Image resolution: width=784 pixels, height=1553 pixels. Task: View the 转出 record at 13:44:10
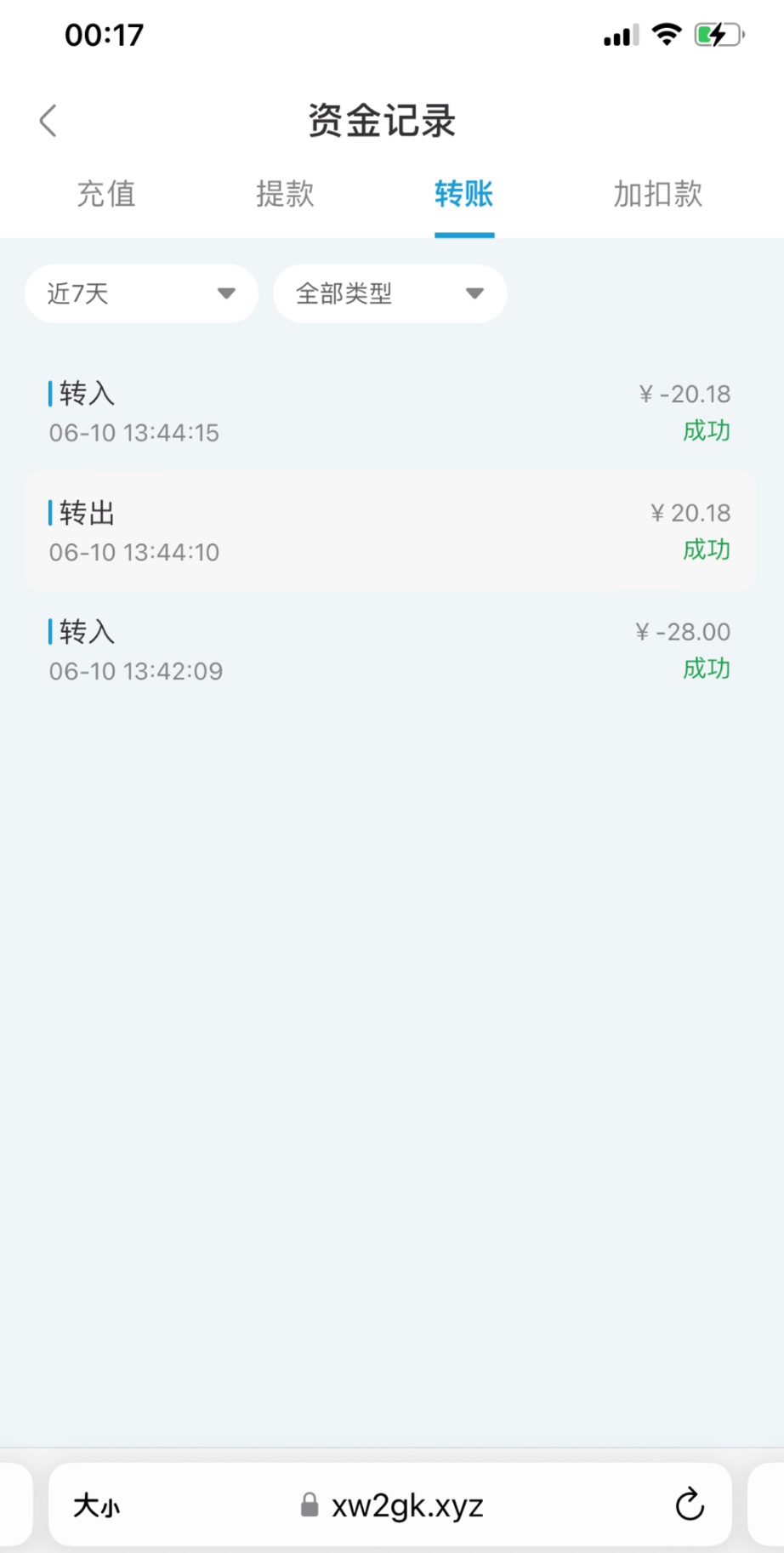[389, 532]
